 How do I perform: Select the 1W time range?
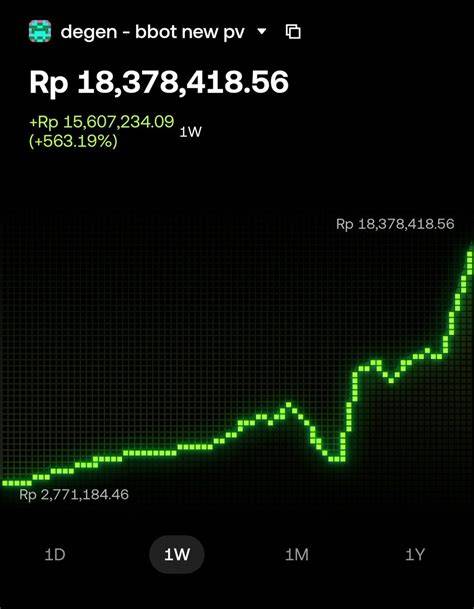pos(177,554)
